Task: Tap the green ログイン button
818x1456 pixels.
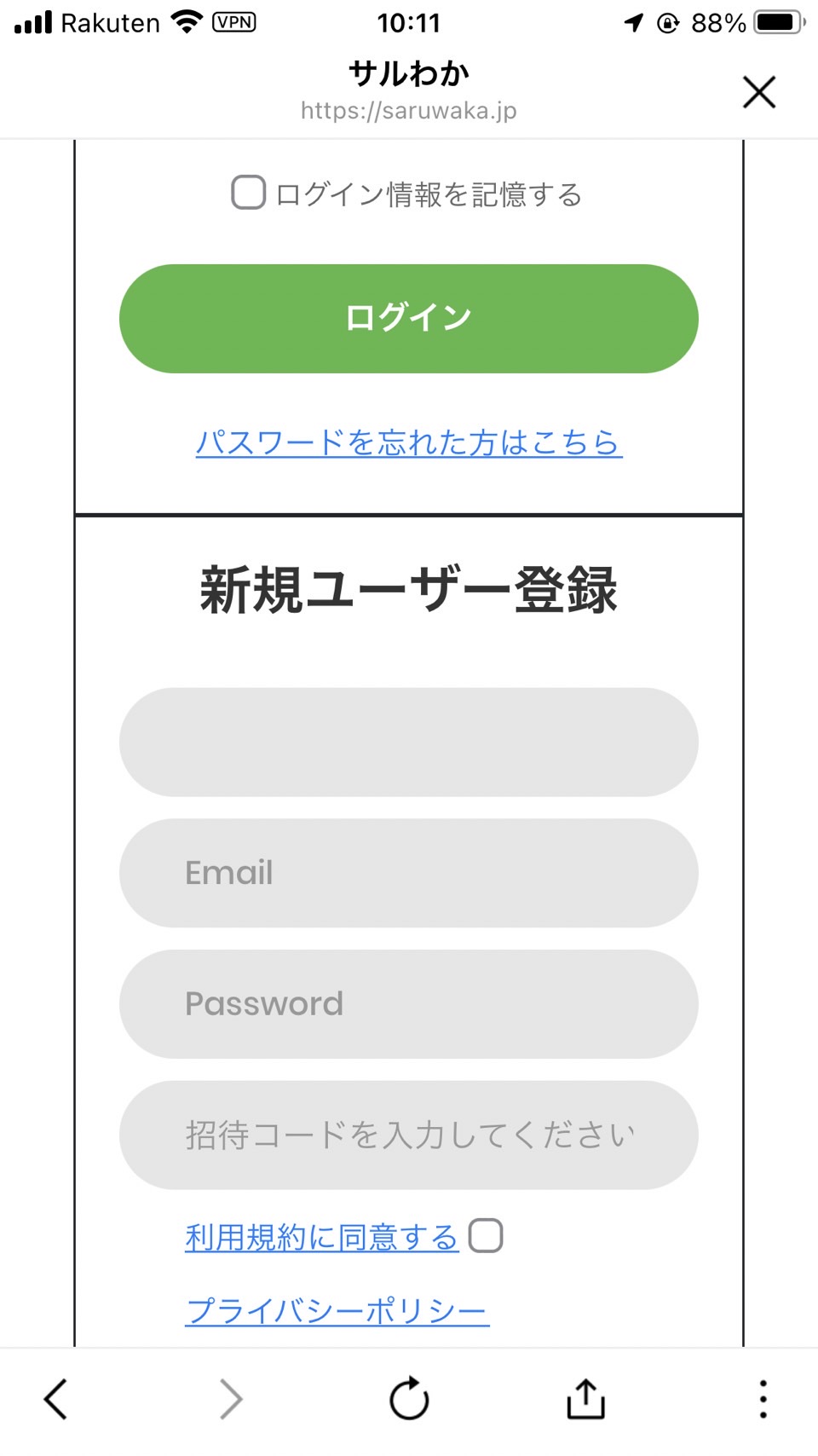Action: [x=409, y=319]
